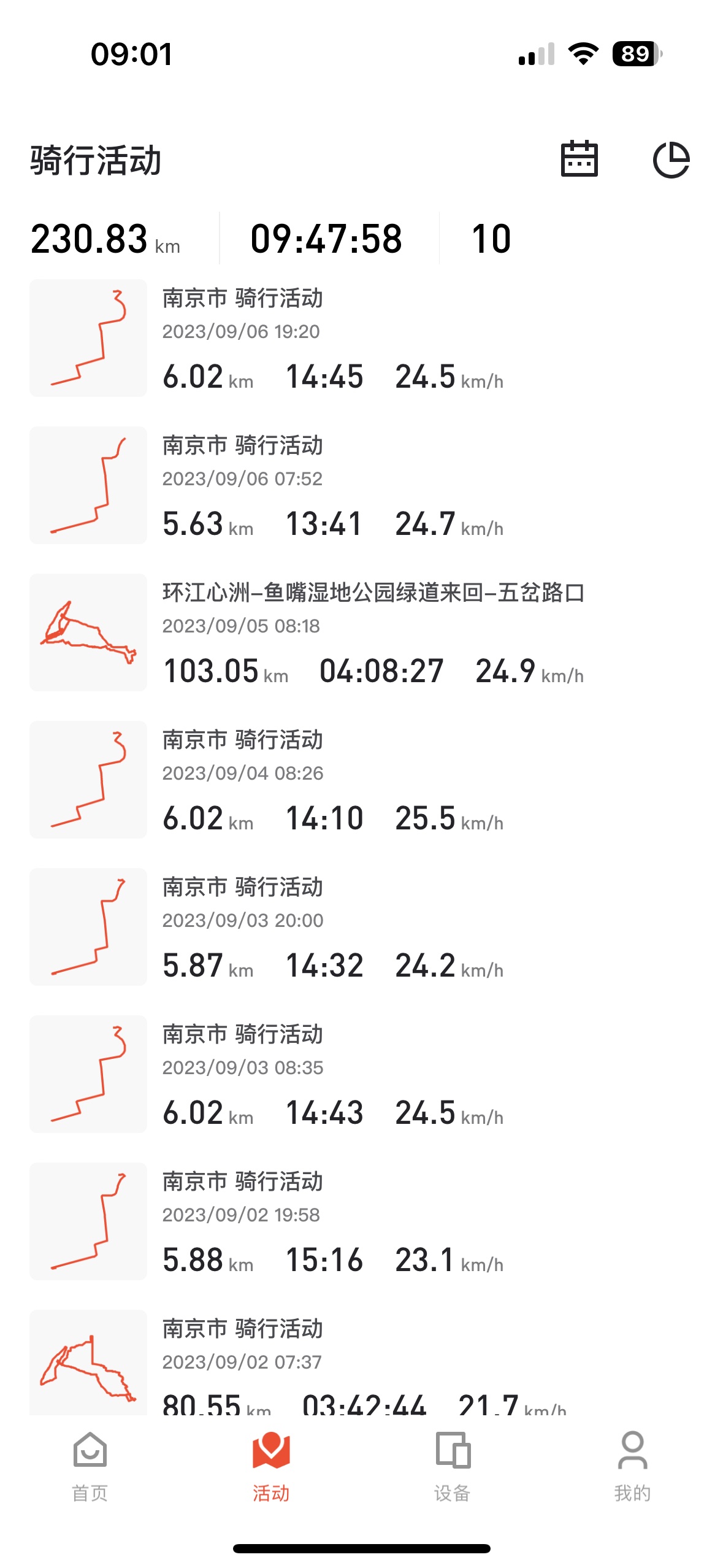The width and height of the screenshot is (723, 1568).
Task: Open the ride from 2023/09/02 19:58
Action: 361,1221
